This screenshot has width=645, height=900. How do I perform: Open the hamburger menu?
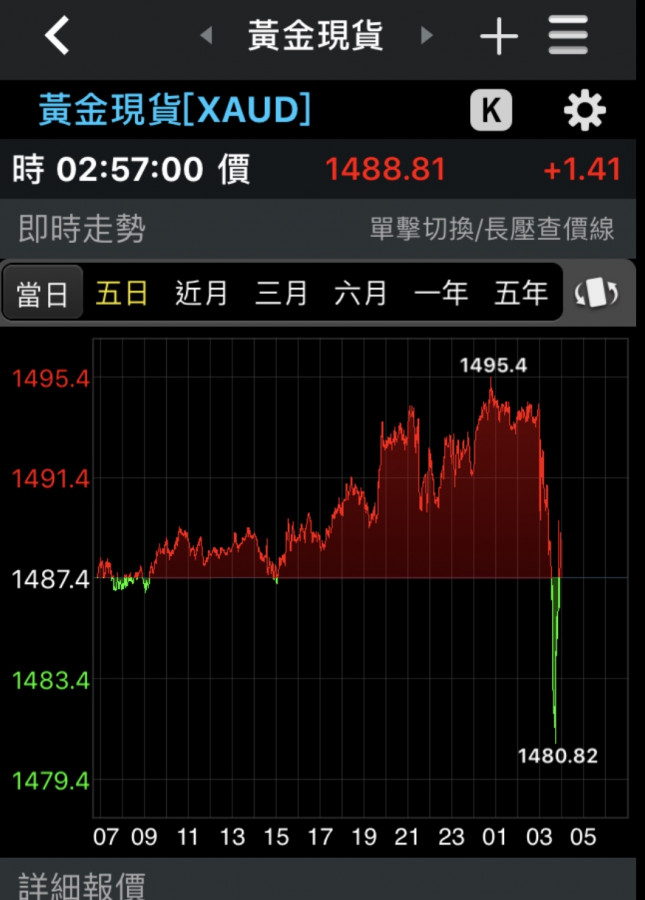[568, 36]
